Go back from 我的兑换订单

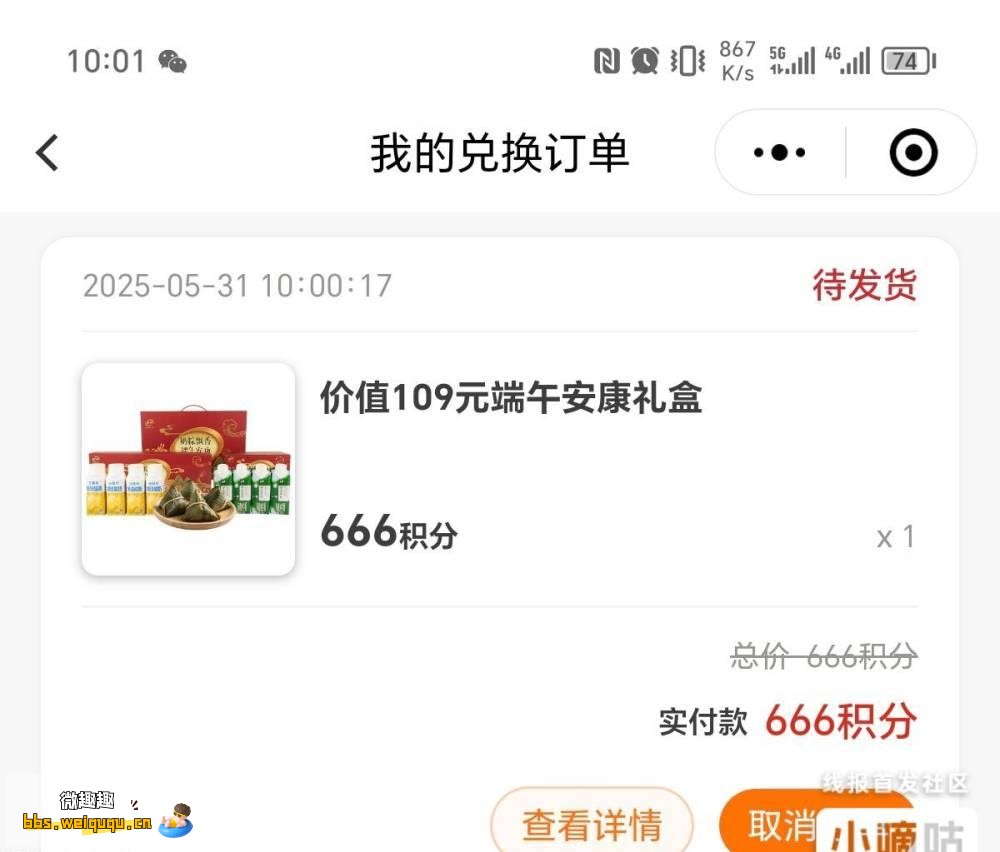47,153
